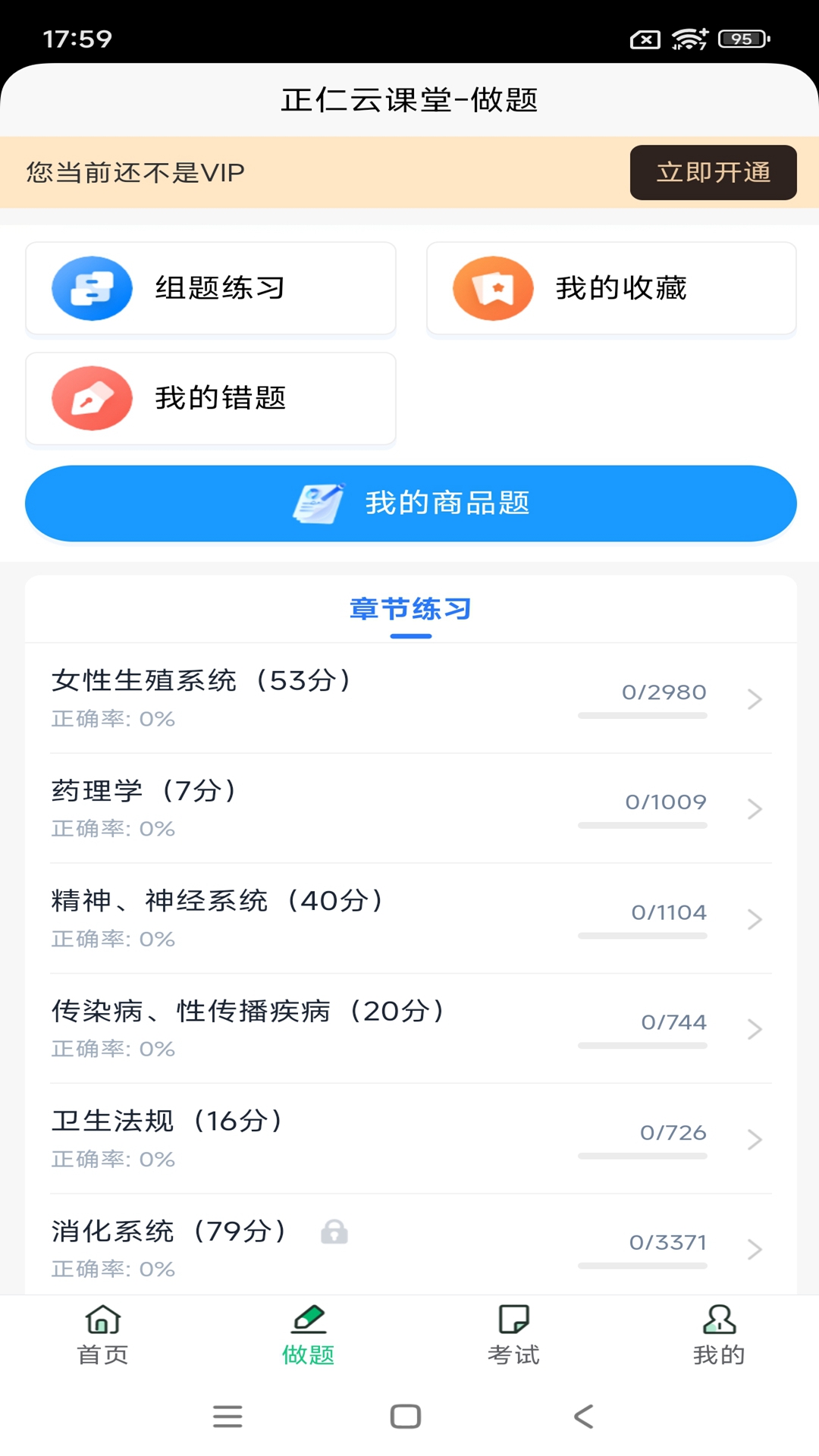Open chapter 精神、神经系统 (40分)

(410, 918)
